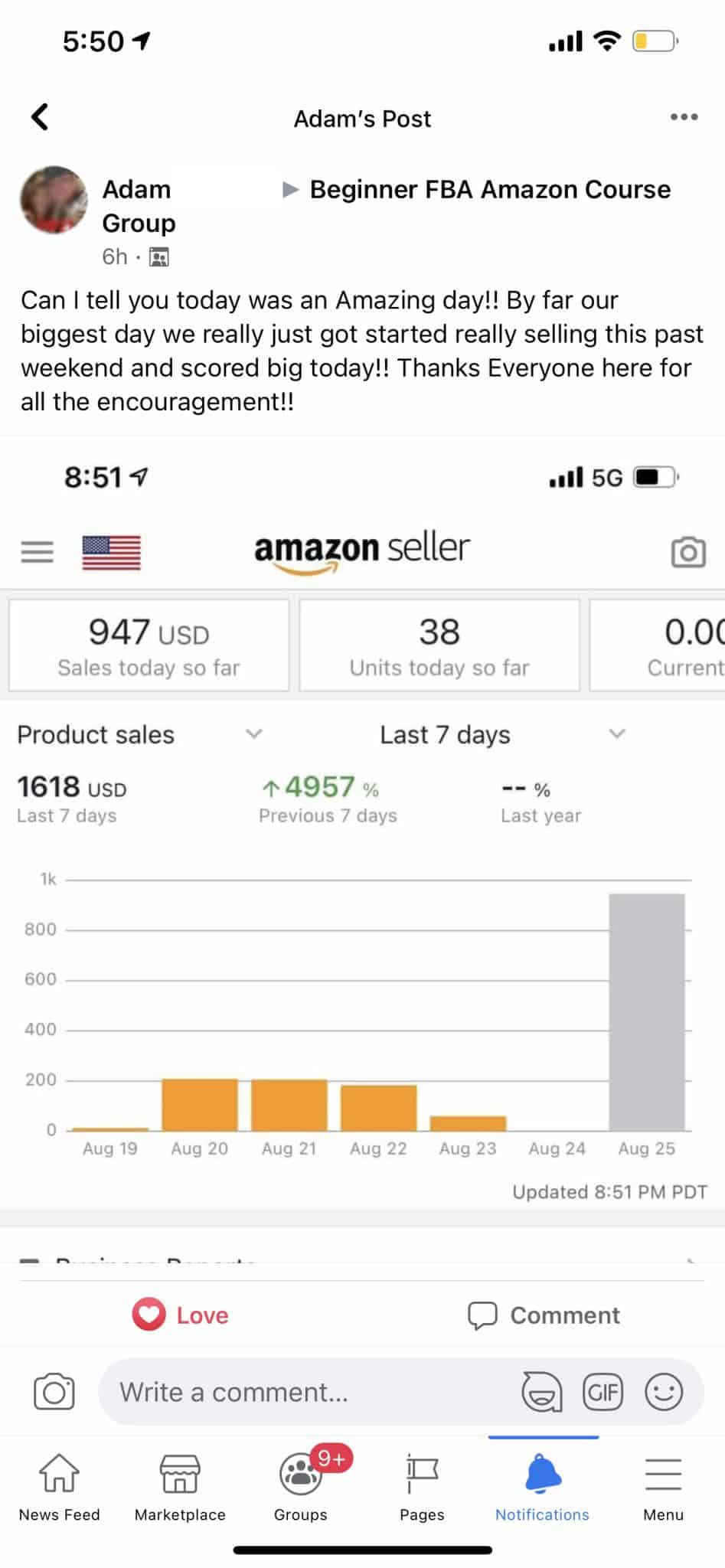Open the Last 7 days dropdown

coord(617,734)
